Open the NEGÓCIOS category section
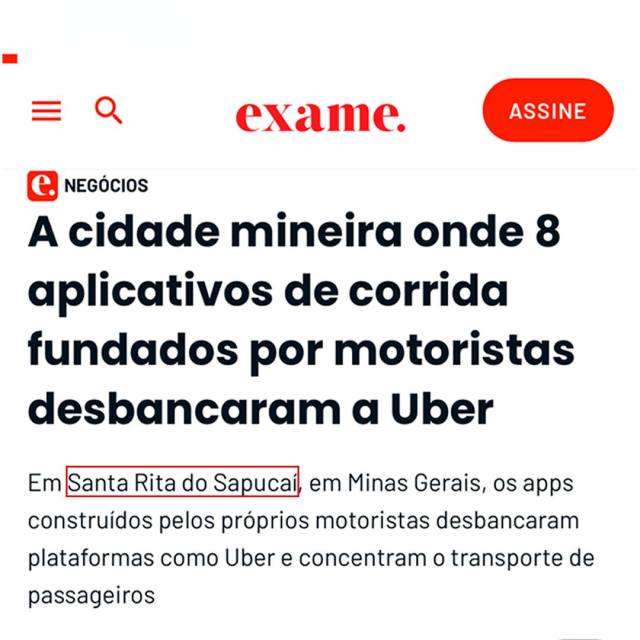The image size is (640, 640). (105, 185)
